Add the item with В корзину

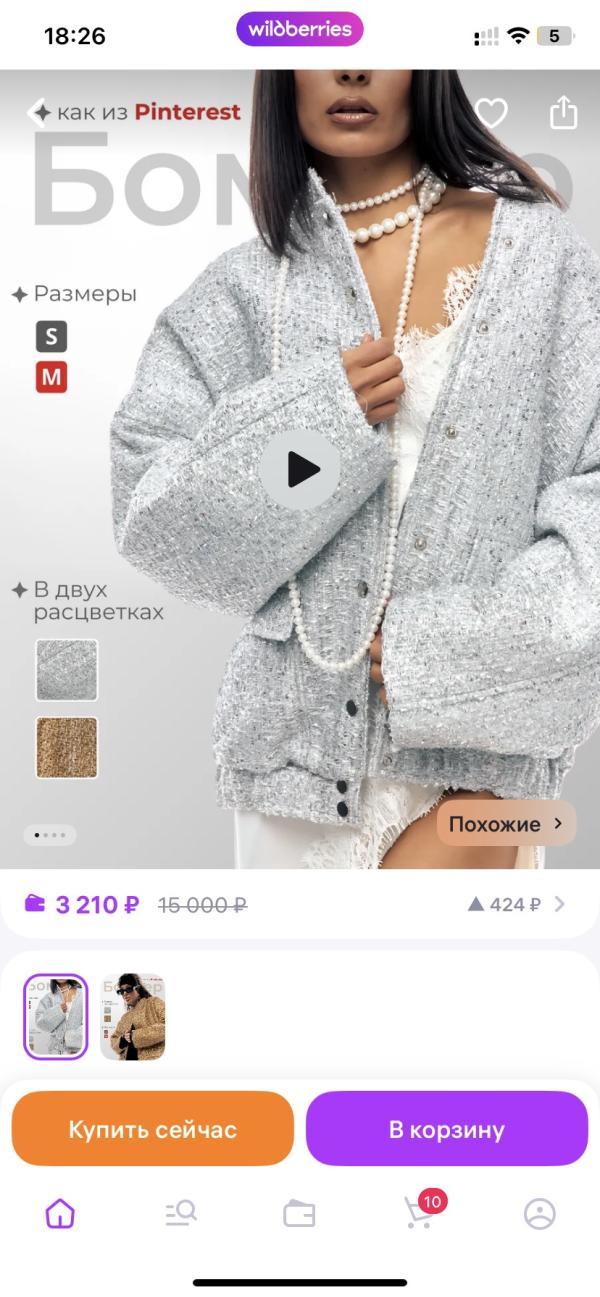(x=446, y=1129)
